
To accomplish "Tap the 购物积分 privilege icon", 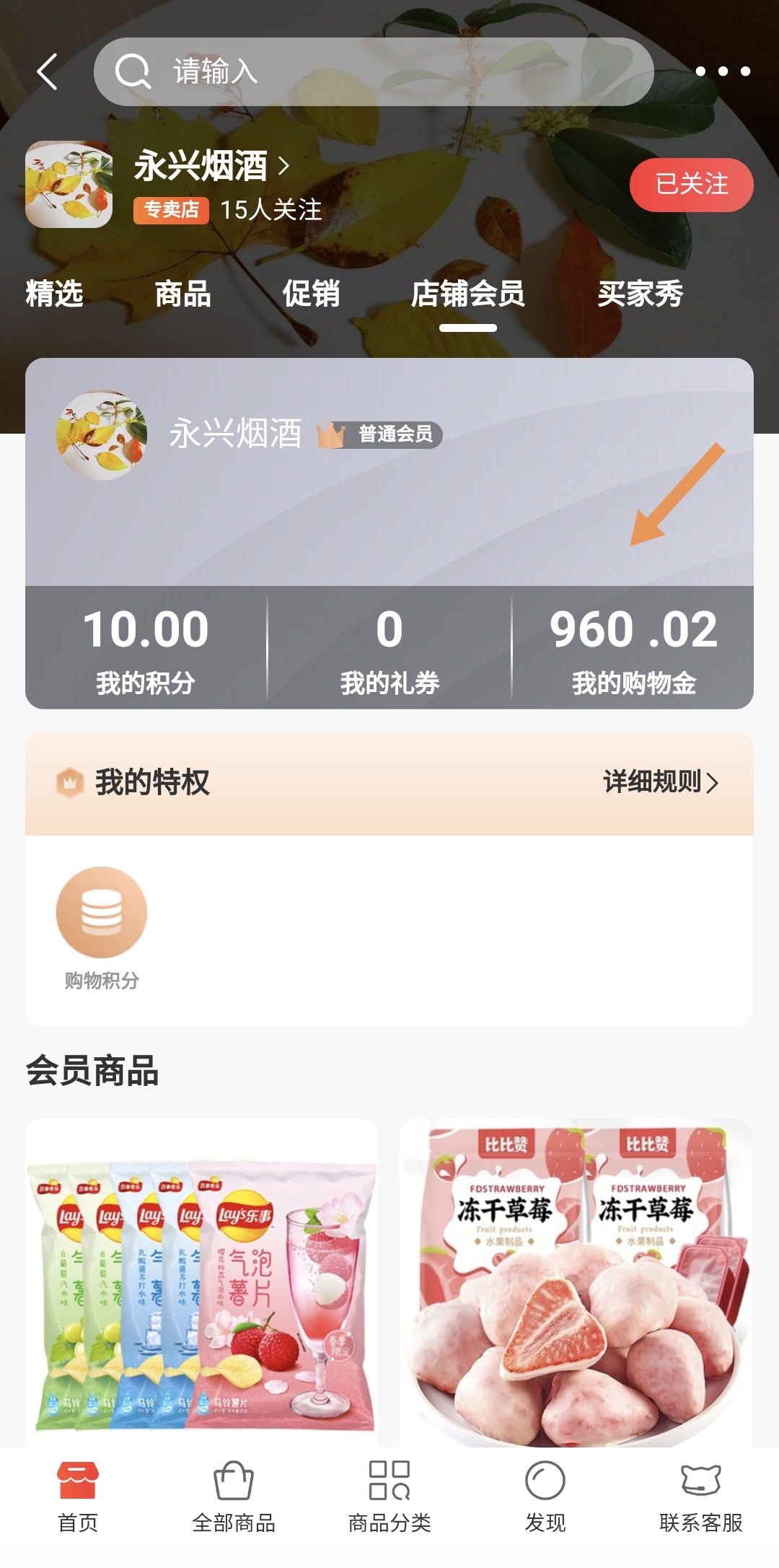I will pos(102,914).
